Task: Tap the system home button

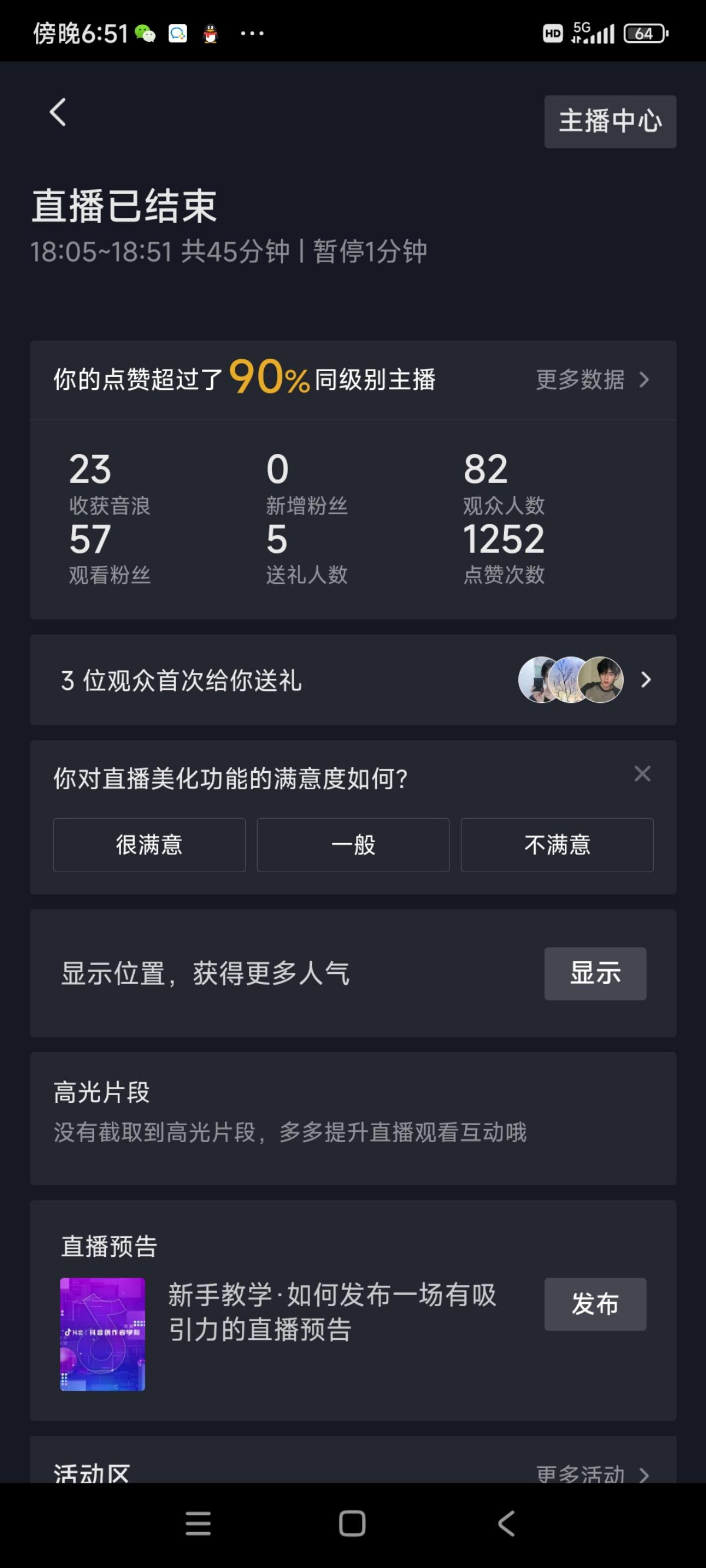Action: tap(352, 1524)
